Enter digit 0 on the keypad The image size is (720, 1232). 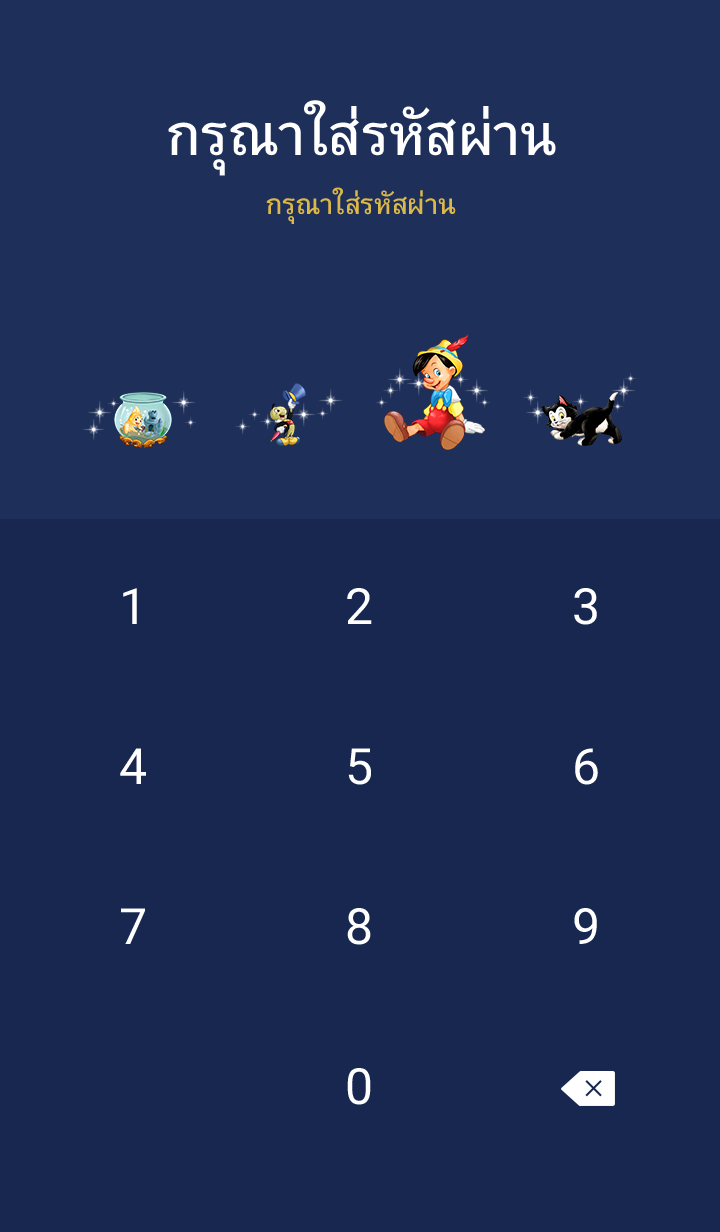pyautogui.click(x=359, y=1087)
